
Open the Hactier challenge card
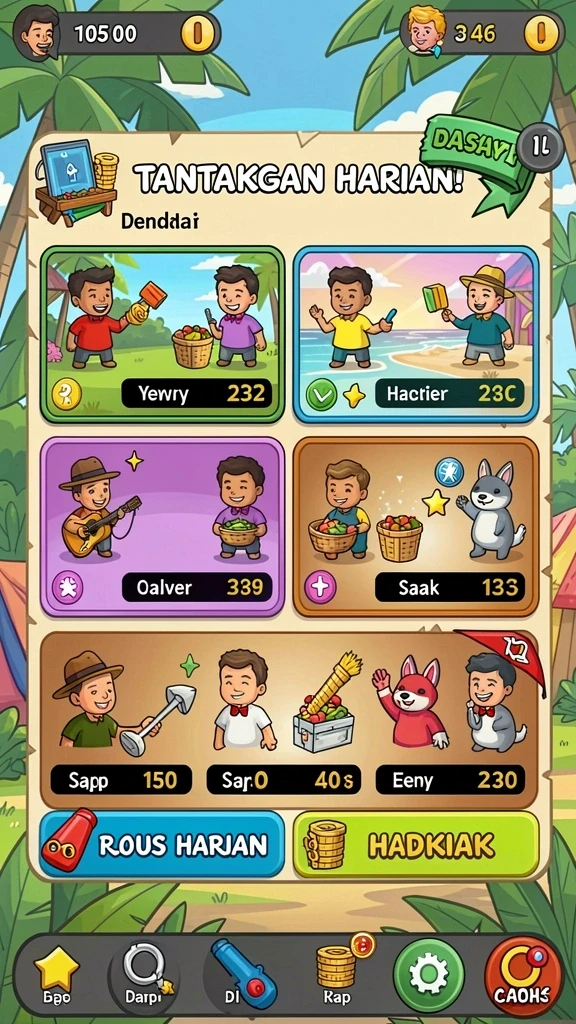coord(416,334)
